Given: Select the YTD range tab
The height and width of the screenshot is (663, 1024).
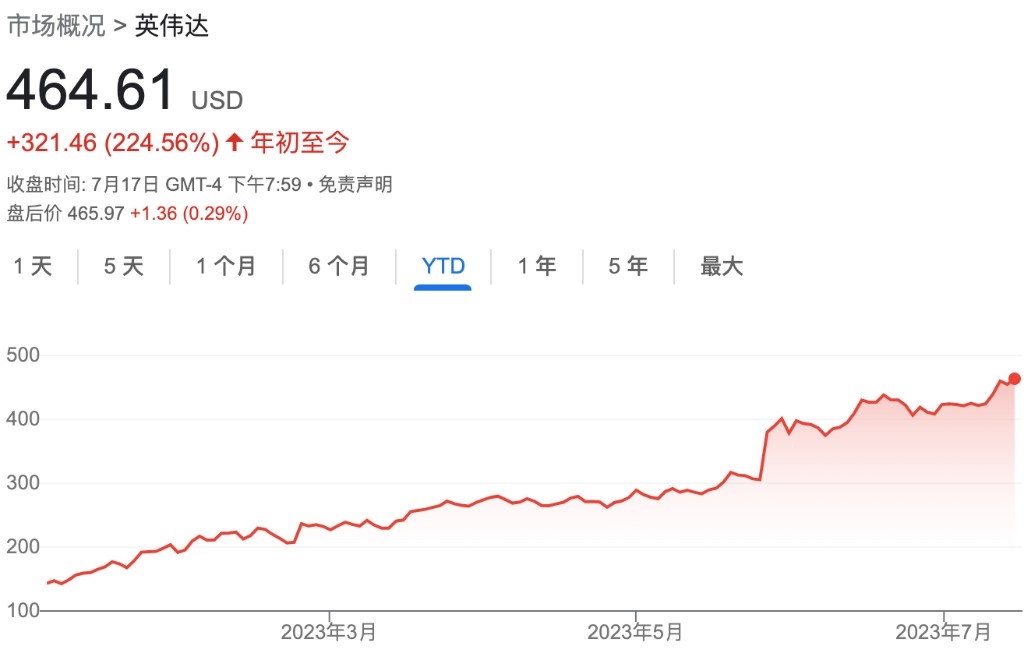Looking at the screenshot, I should click(443, 266).
